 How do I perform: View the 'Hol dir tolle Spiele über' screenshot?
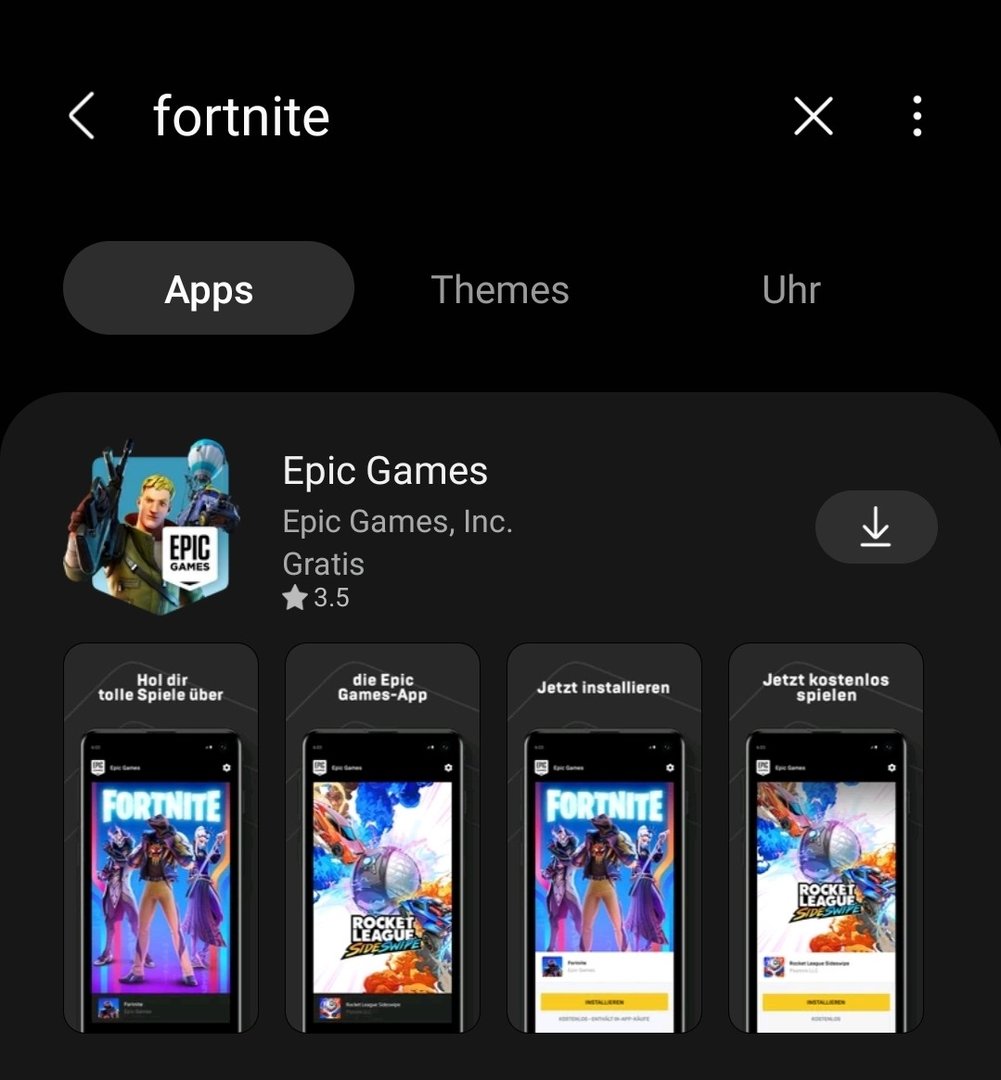click(161, 838)
